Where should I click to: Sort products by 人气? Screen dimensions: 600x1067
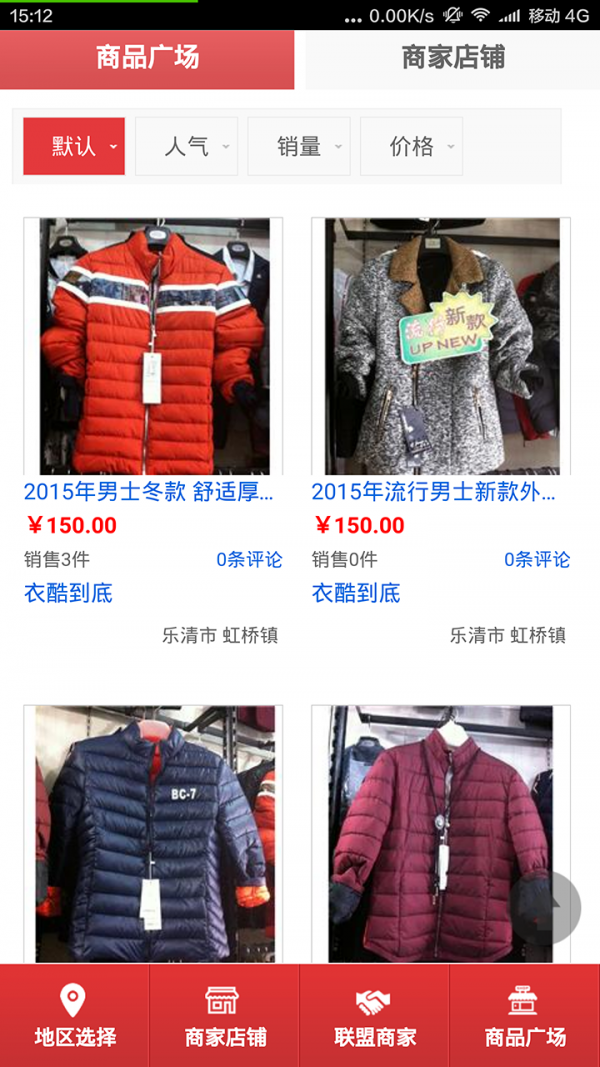tap(187, 146)
